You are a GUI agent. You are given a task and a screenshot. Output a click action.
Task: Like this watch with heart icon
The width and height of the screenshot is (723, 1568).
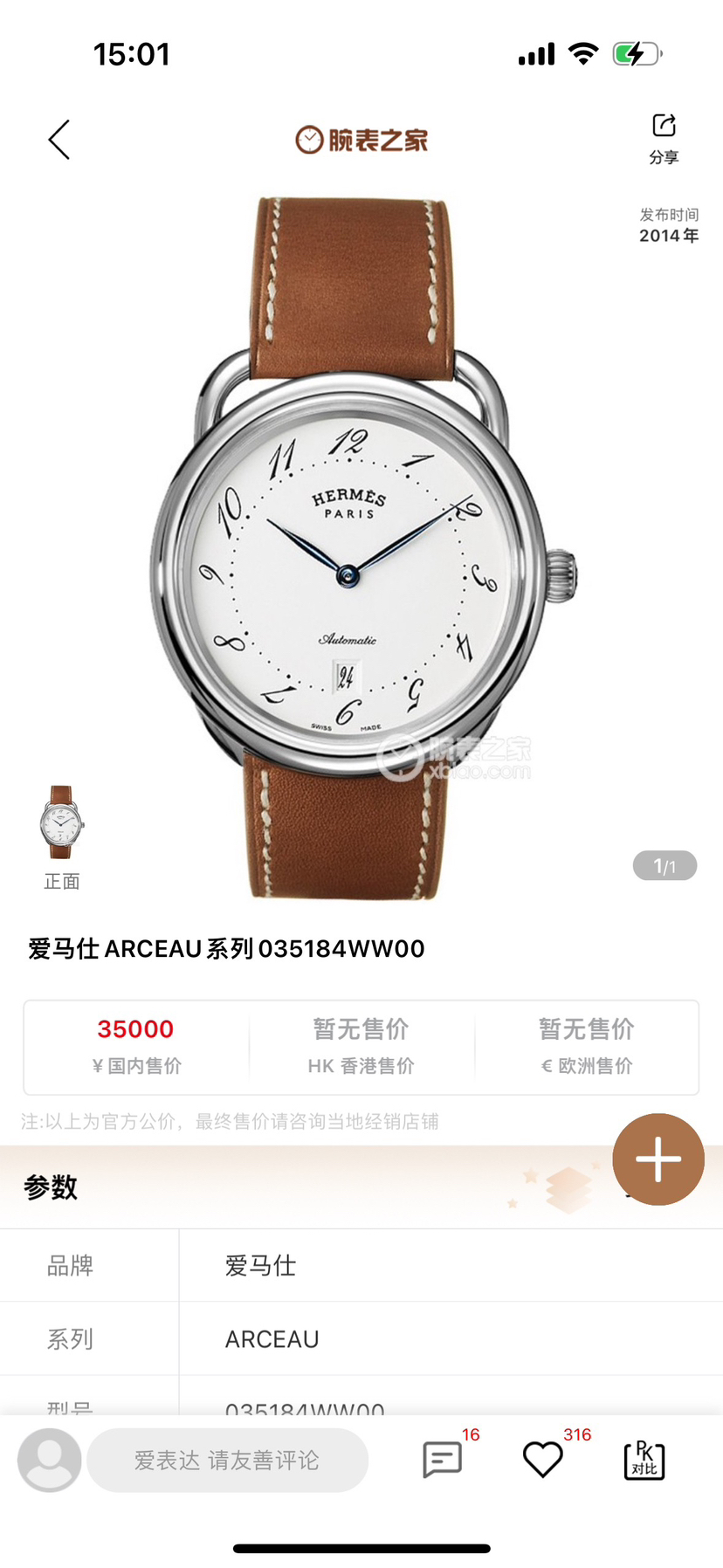[x=542, y=1460]
